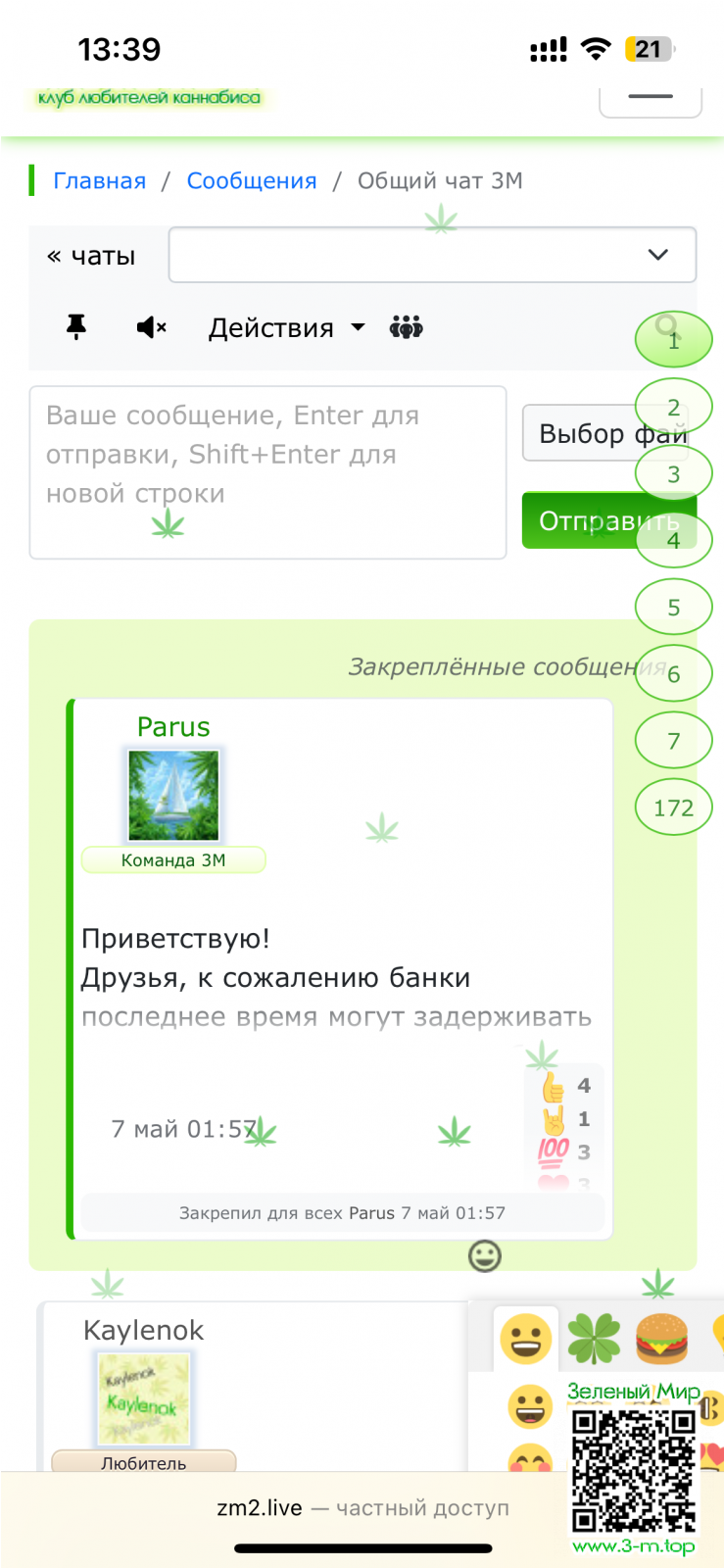
Task: Switch to the clover emoji tab
Action: pyautogui.click(x=594, y=1339)
